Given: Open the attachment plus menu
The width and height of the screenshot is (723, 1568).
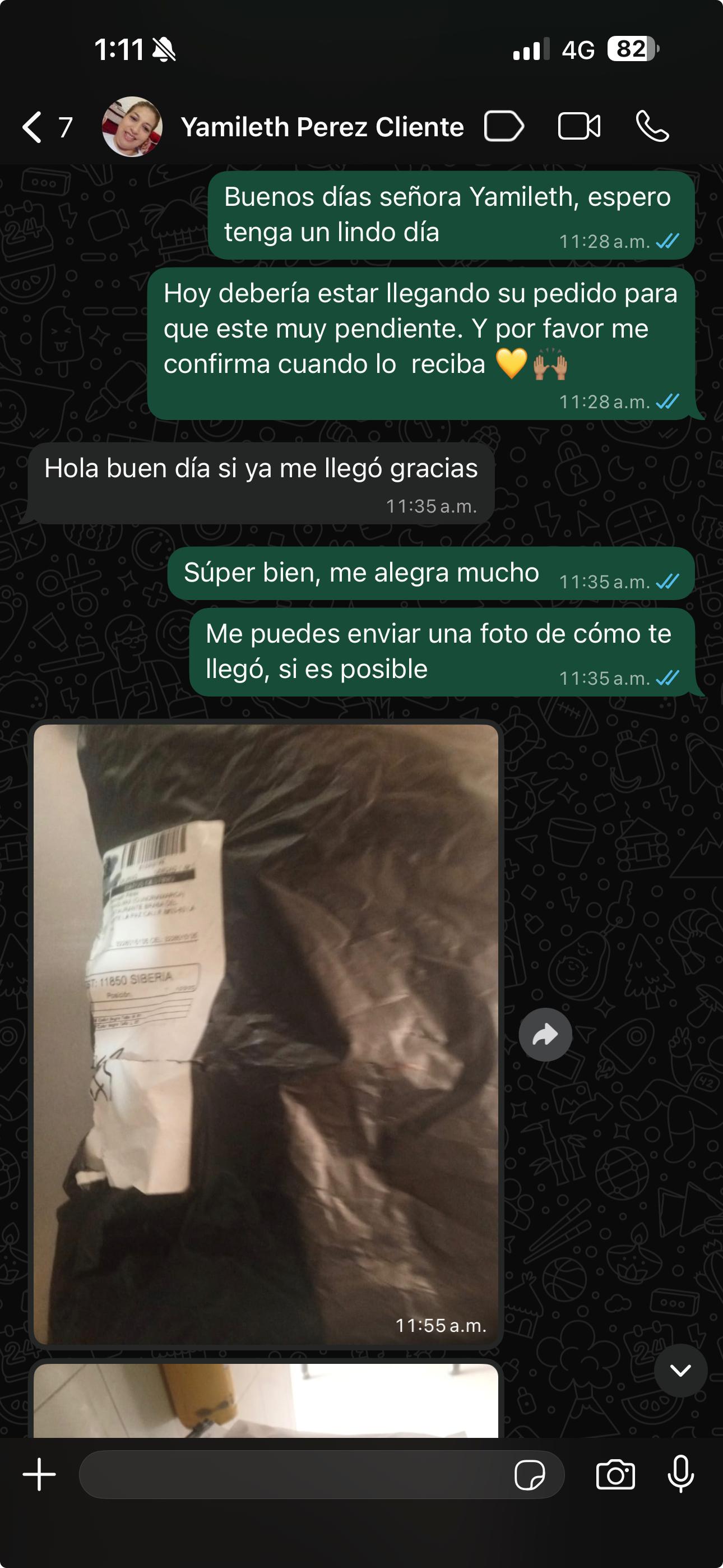Looking at the screenshot, I should pyautogui.click(x=40, y=1475).
